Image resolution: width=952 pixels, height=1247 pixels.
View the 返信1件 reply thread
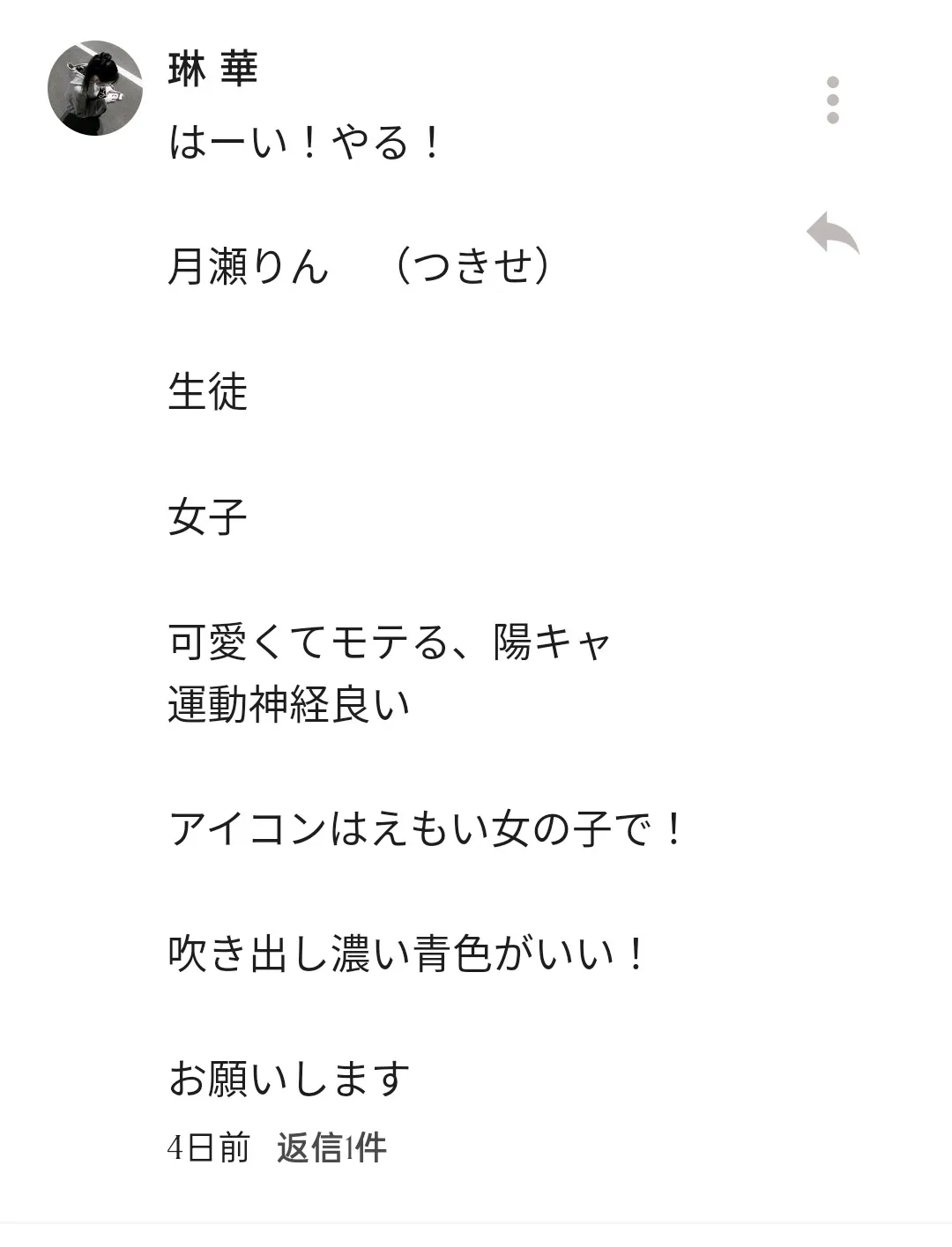332,1148
